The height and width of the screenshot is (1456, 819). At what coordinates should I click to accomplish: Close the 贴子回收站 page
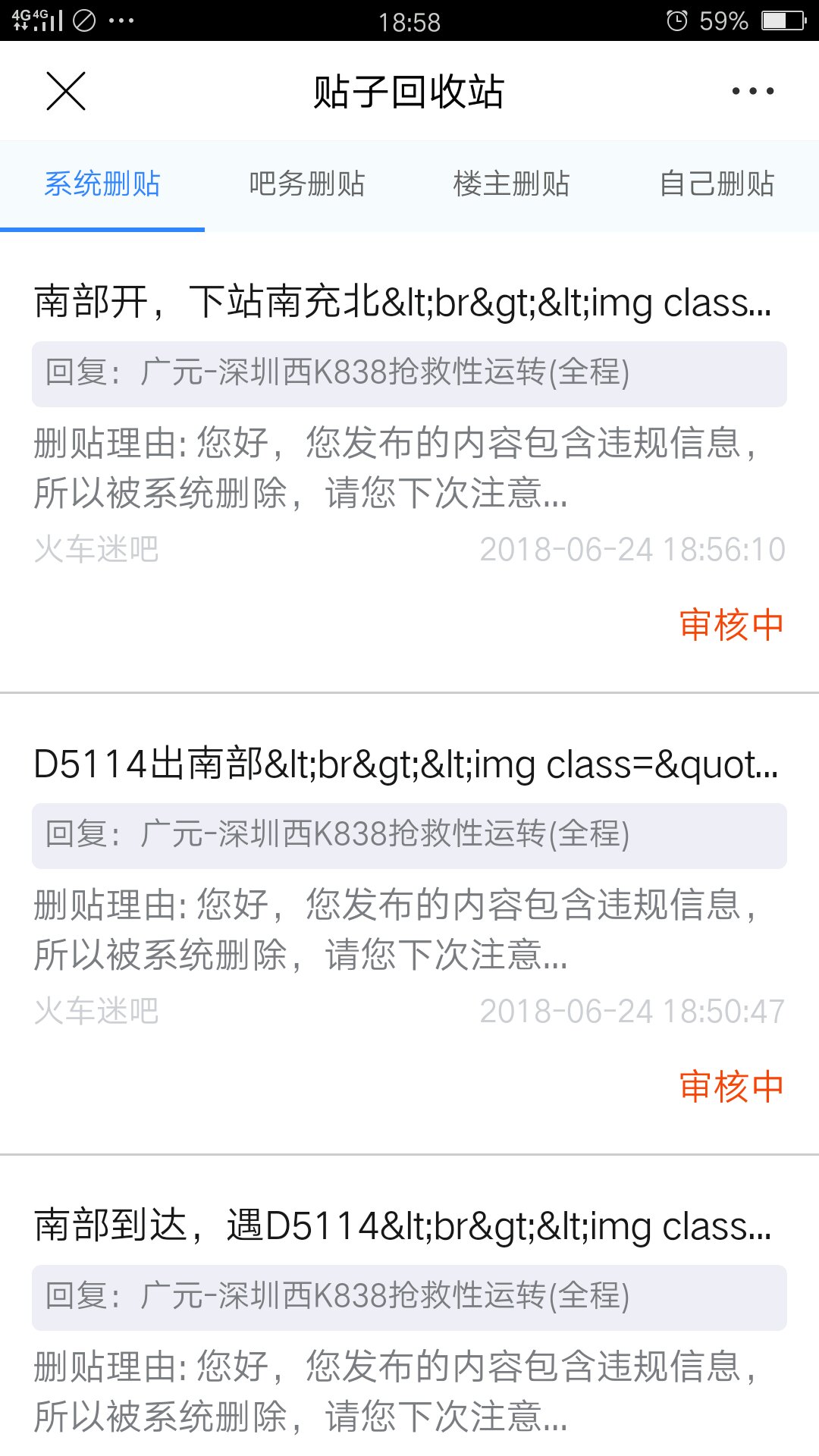coord(66,91)
